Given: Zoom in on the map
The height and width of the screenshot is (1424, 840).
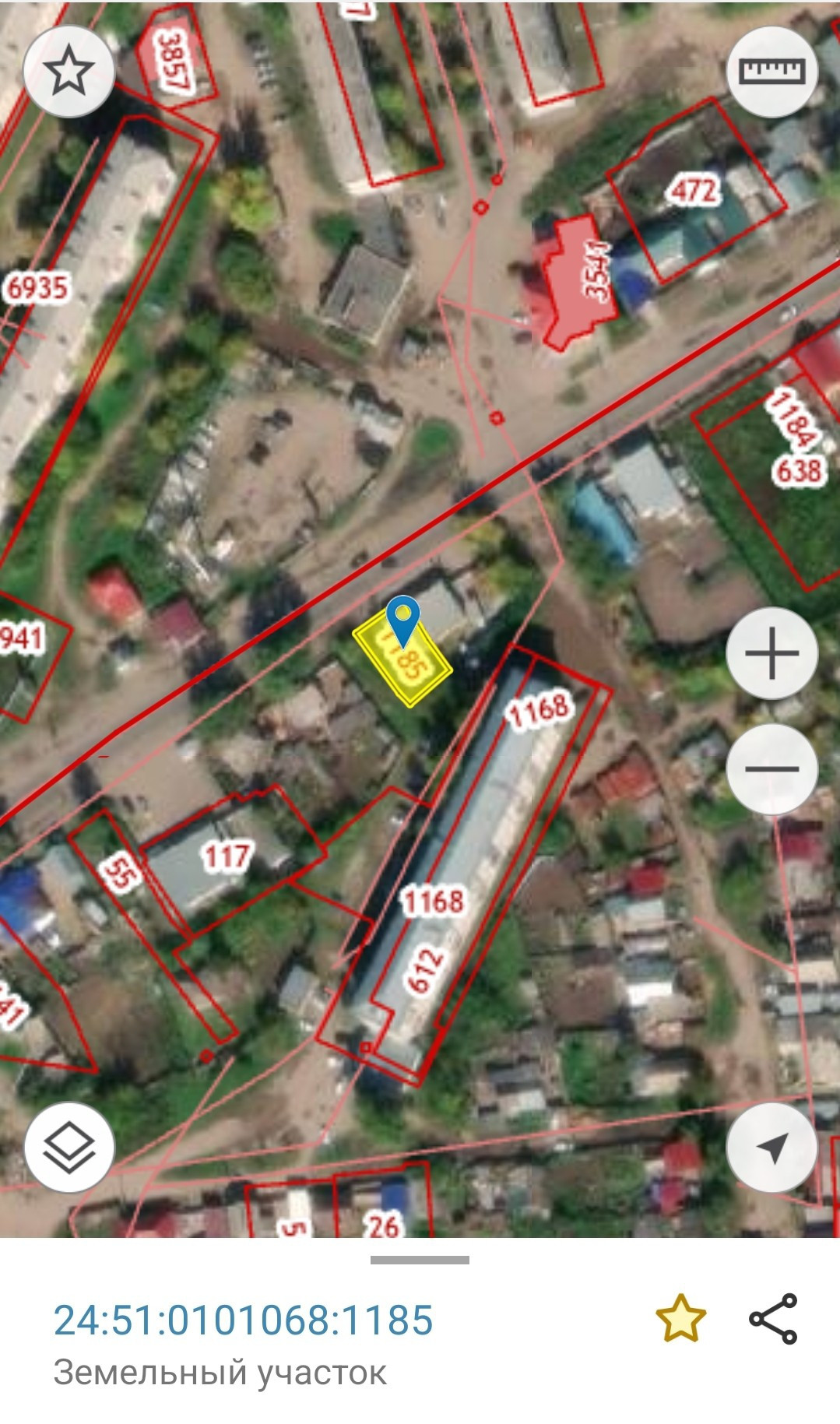Looking at the screenshot, I should point(771,653).
